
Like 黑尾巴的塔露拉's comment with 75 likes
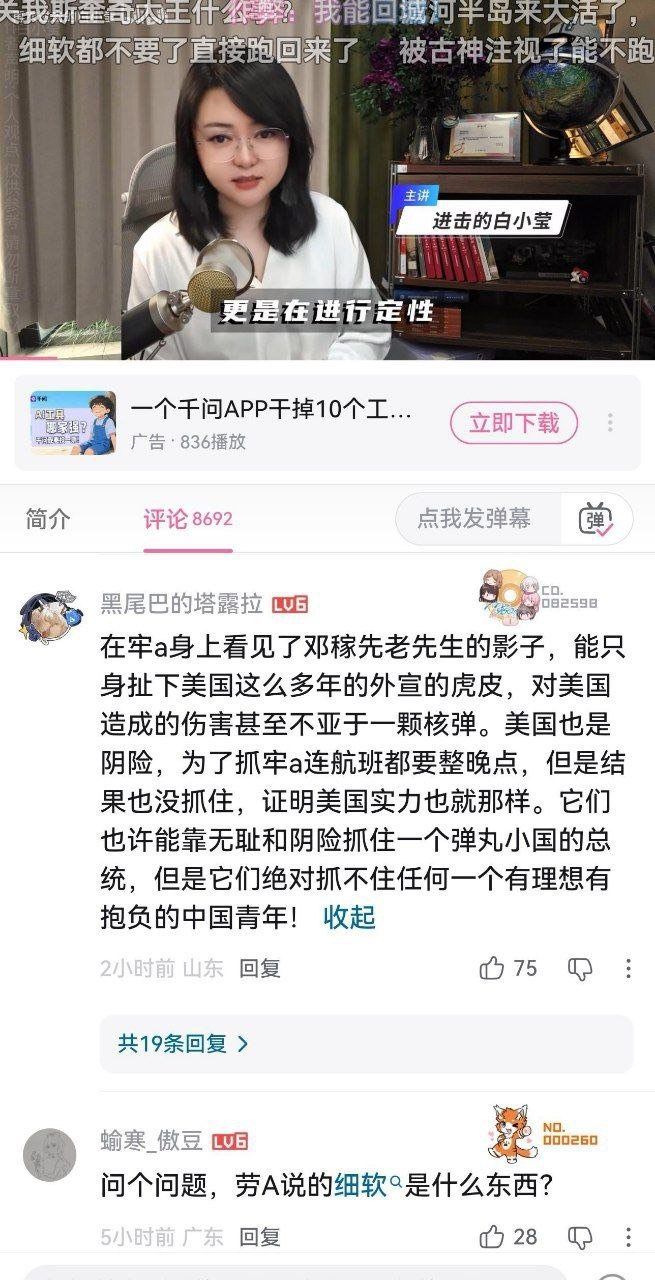click(493, 967)
